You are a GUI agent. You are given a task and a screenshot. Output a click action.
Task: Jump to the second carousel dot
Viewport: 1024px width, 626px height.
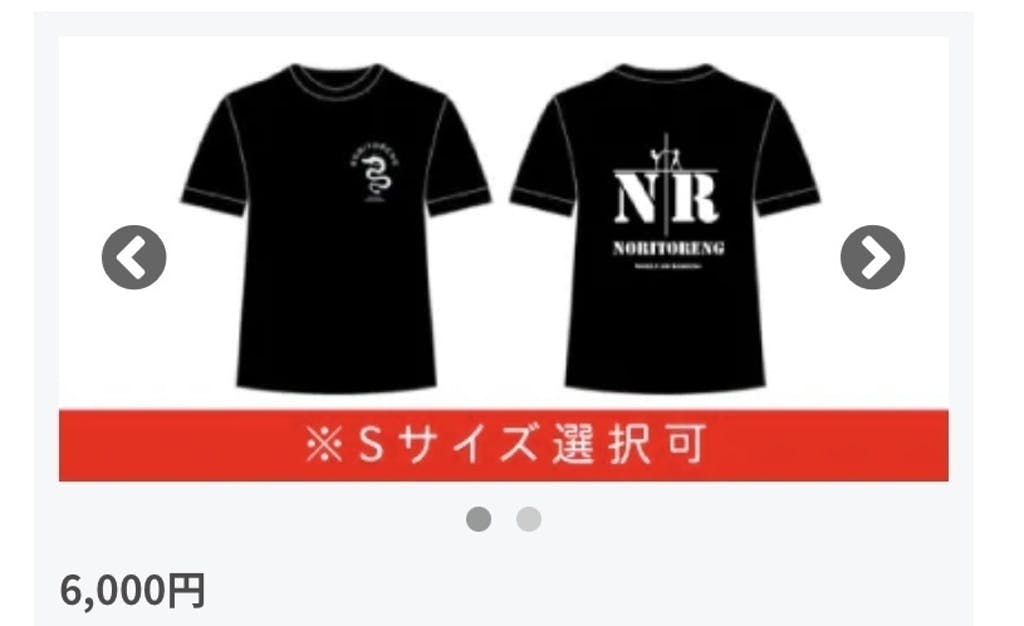528,520
